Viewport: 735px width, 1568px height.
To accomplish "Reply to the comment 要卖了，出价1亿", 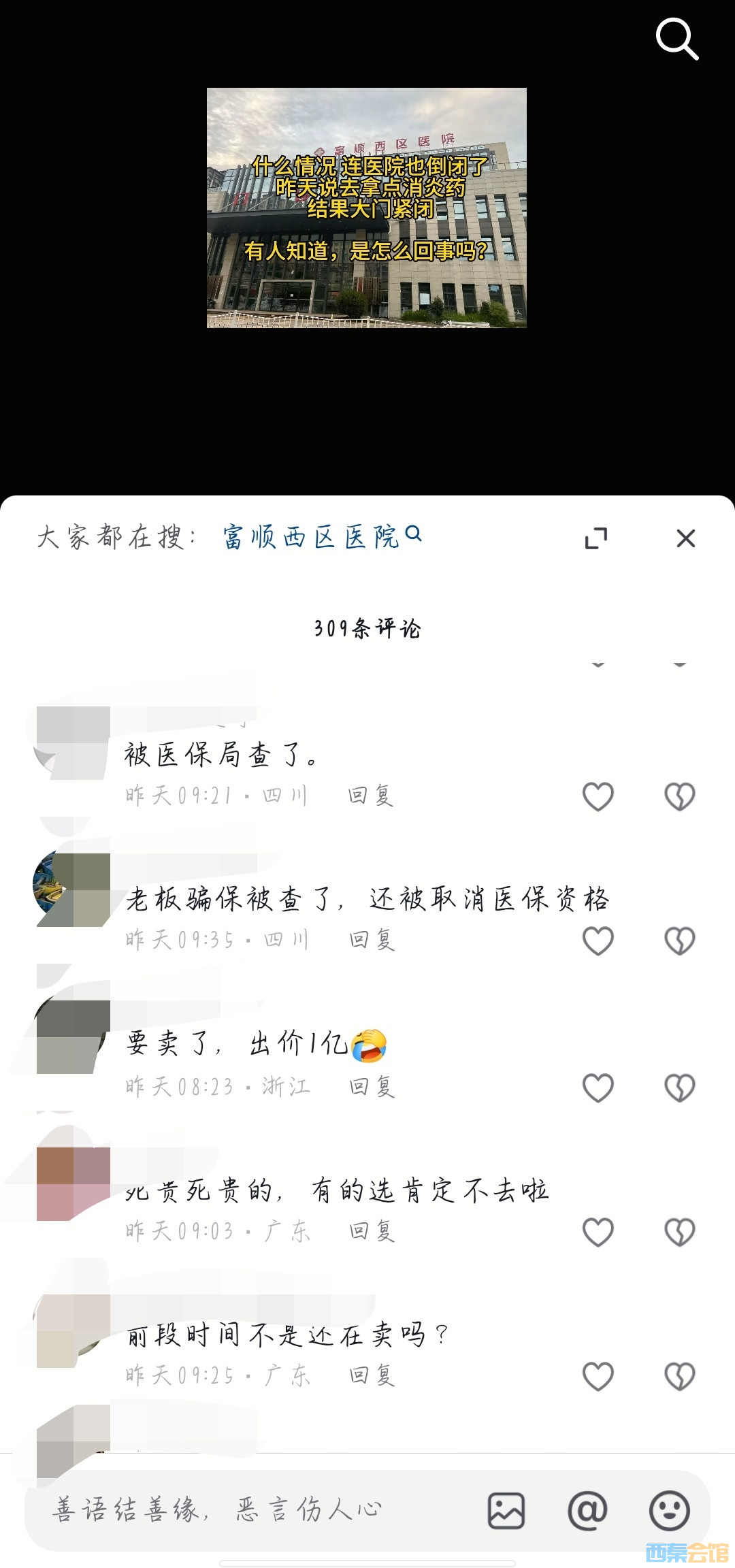I will pos(372,1086).
